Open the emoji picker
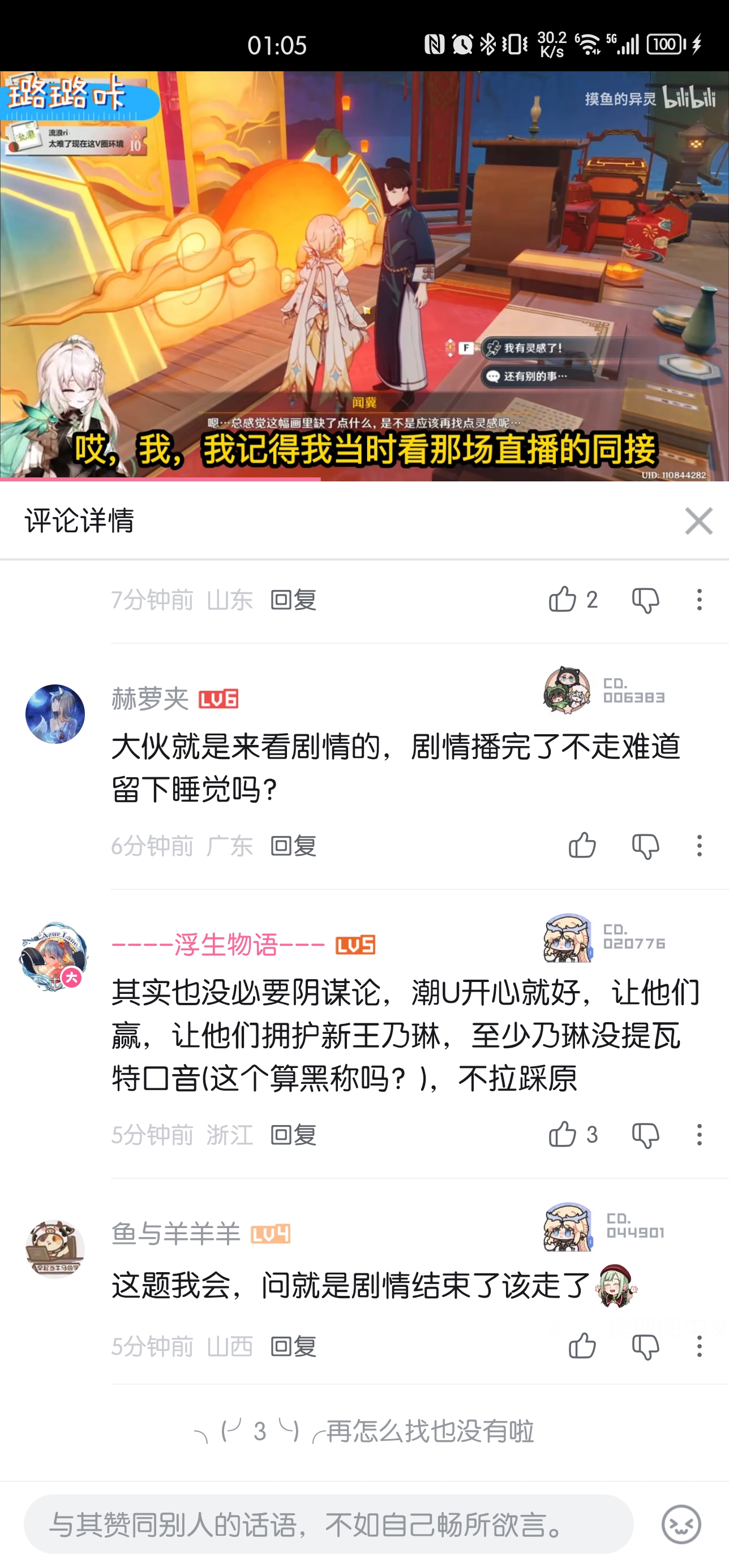 pos(681,1523)
